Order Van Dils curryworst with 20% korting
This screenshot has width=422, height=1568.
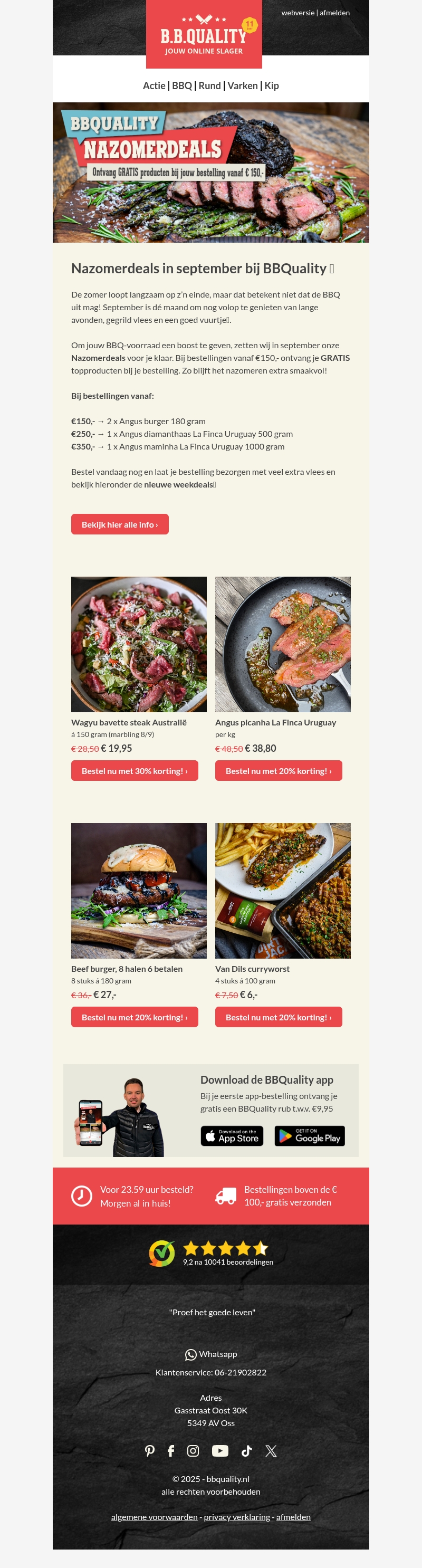279,1017
